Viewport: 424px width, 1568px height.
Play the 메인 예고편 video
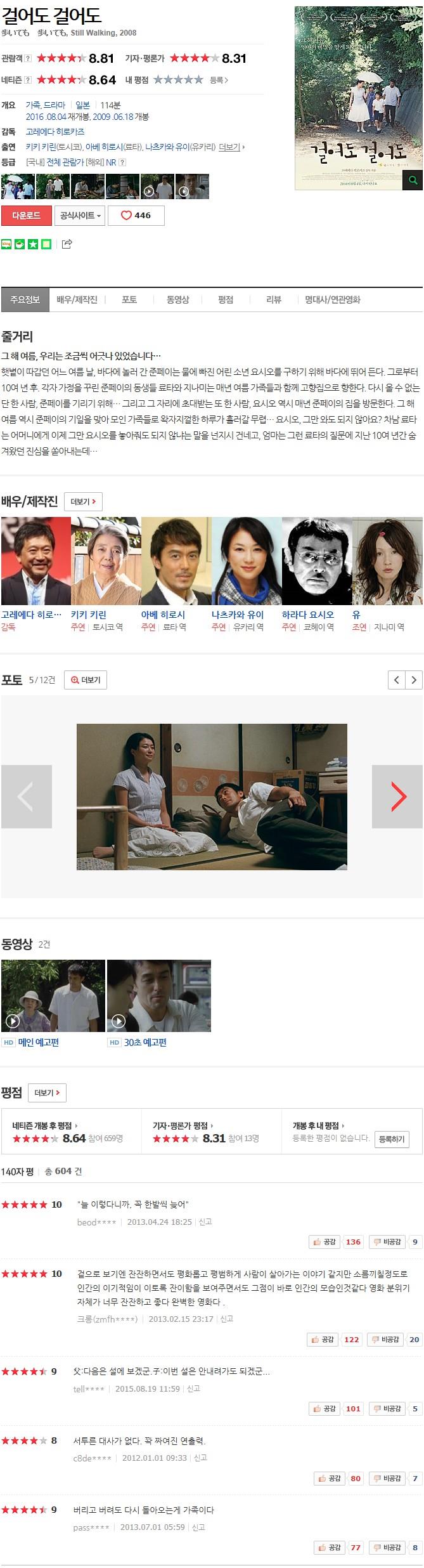coord(53,995)
